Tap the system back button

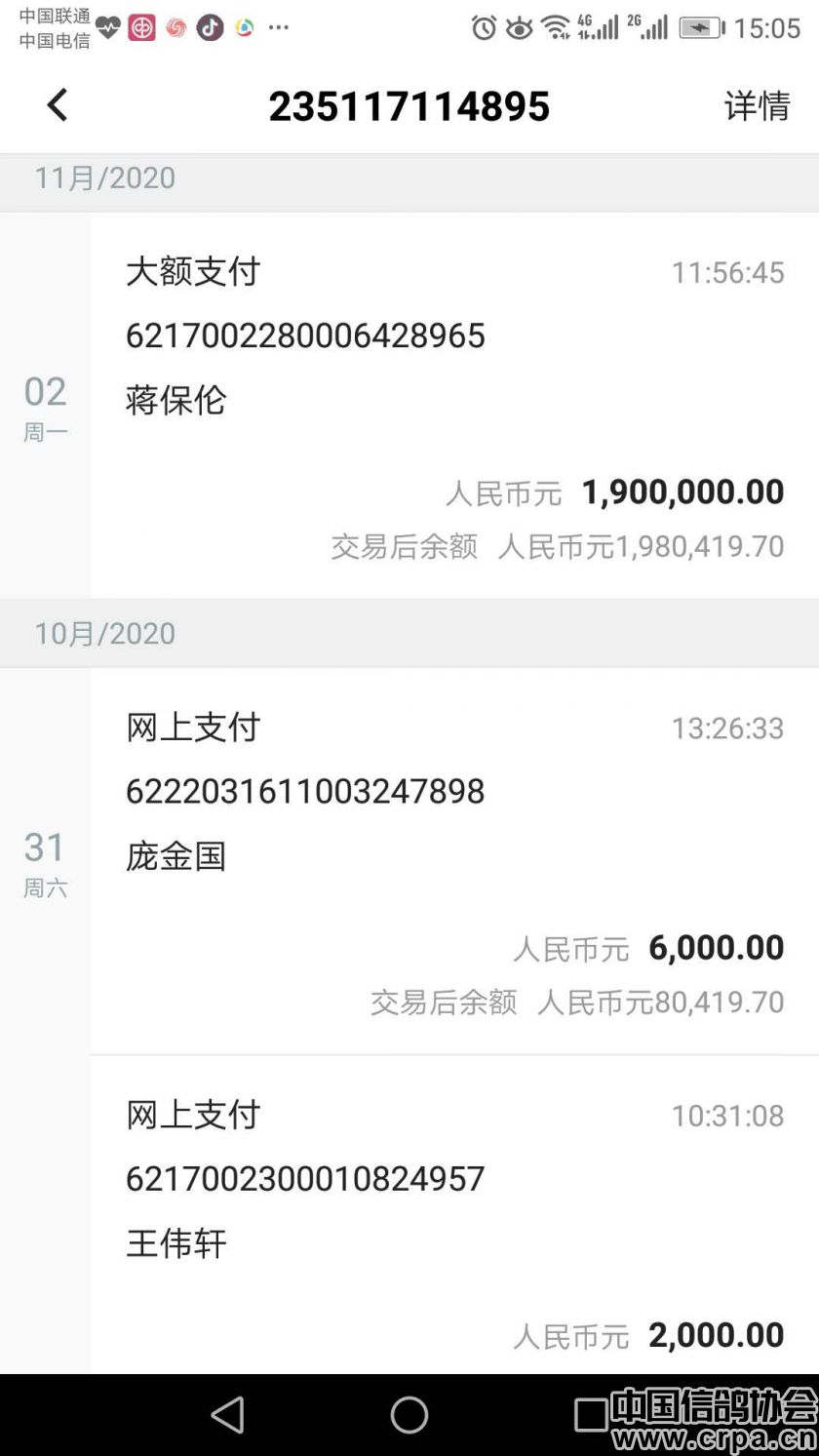click(x=227, y=1414)
